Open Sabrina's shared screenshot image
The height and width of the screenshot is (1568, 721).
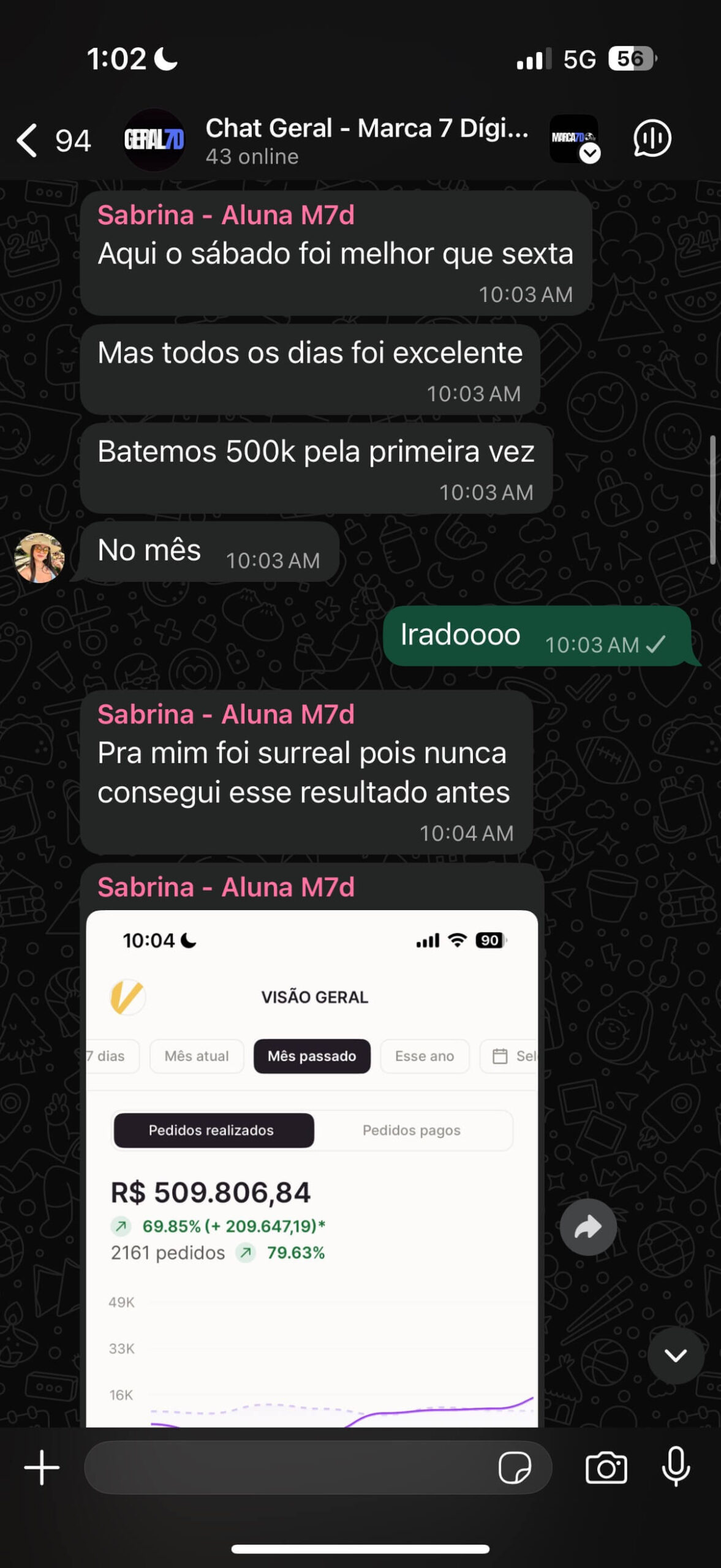[x=312, y=1164]
